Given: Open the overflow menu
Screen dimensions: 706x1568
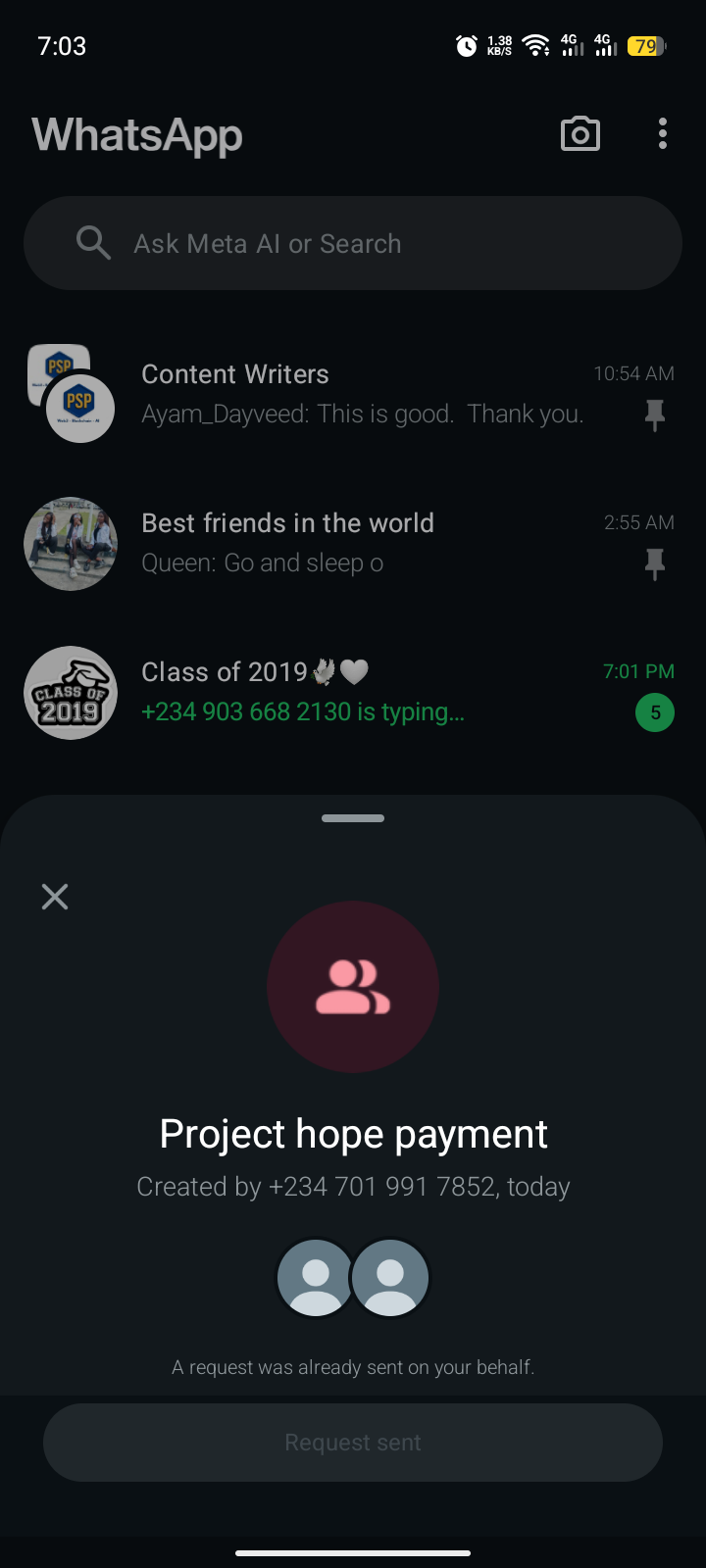Looking at the screenshot, I should click(663, 134).
